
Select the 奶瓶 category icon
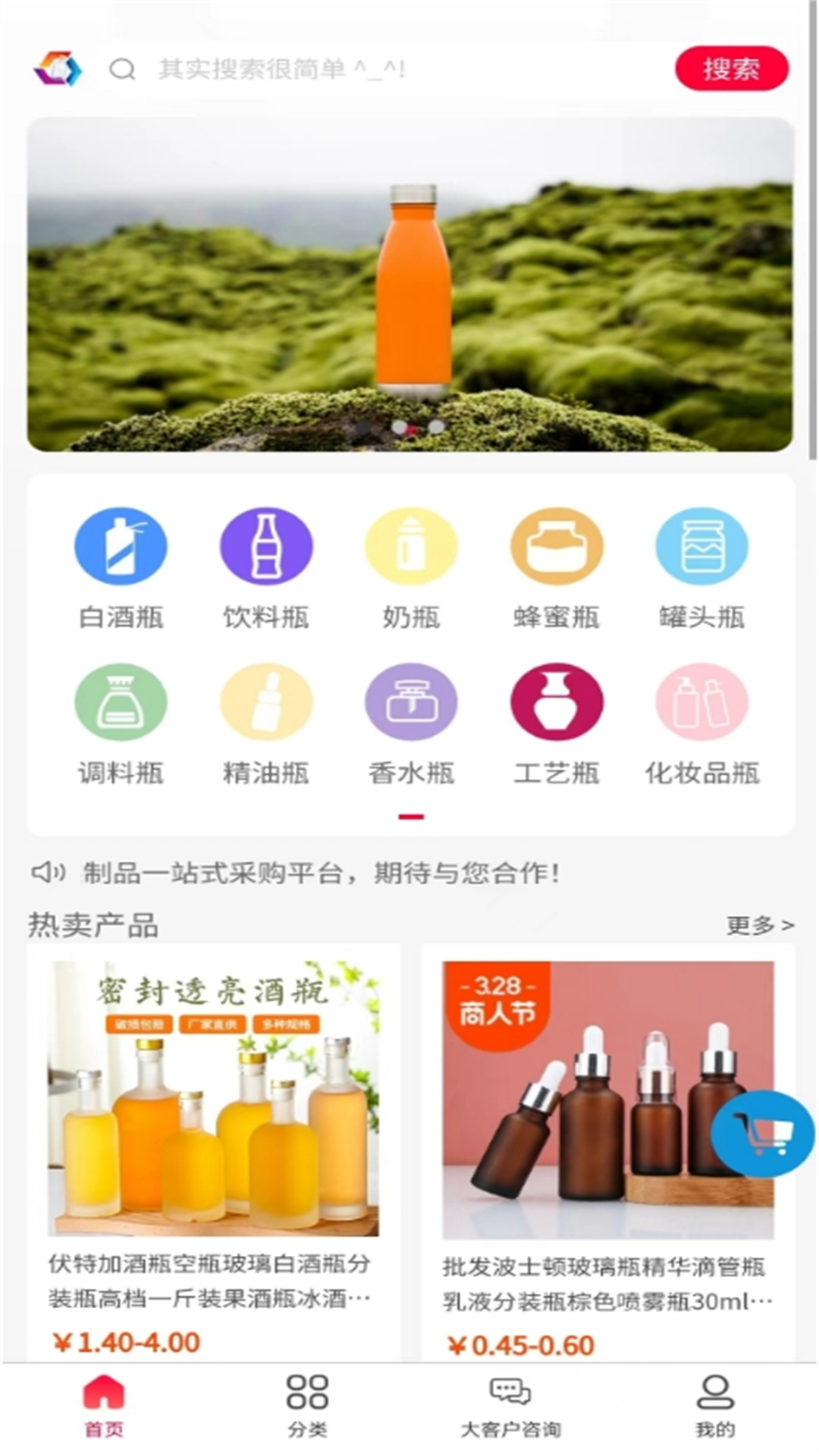(412, 544)
